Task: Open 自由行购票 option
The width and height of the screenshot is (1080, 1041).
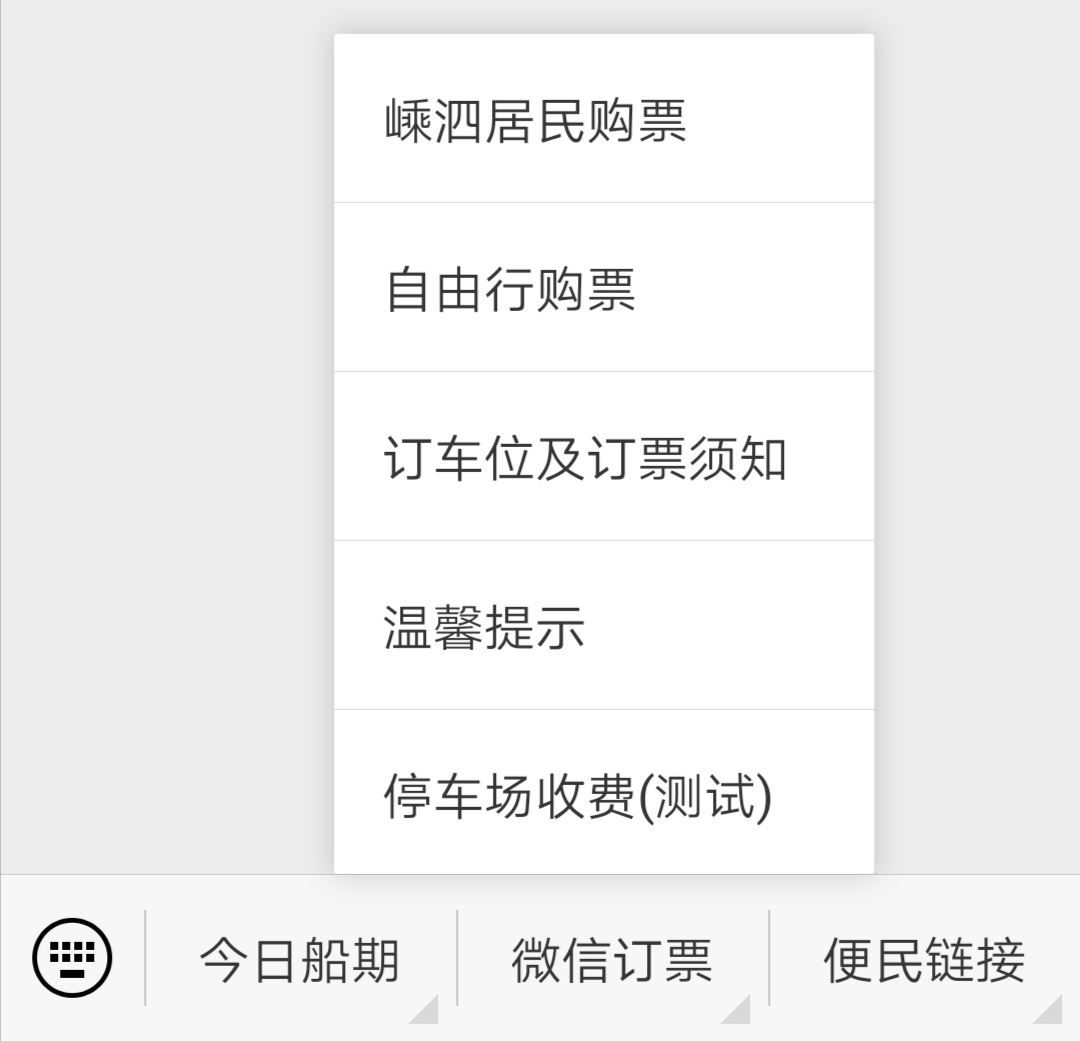Action: point(603,289)
